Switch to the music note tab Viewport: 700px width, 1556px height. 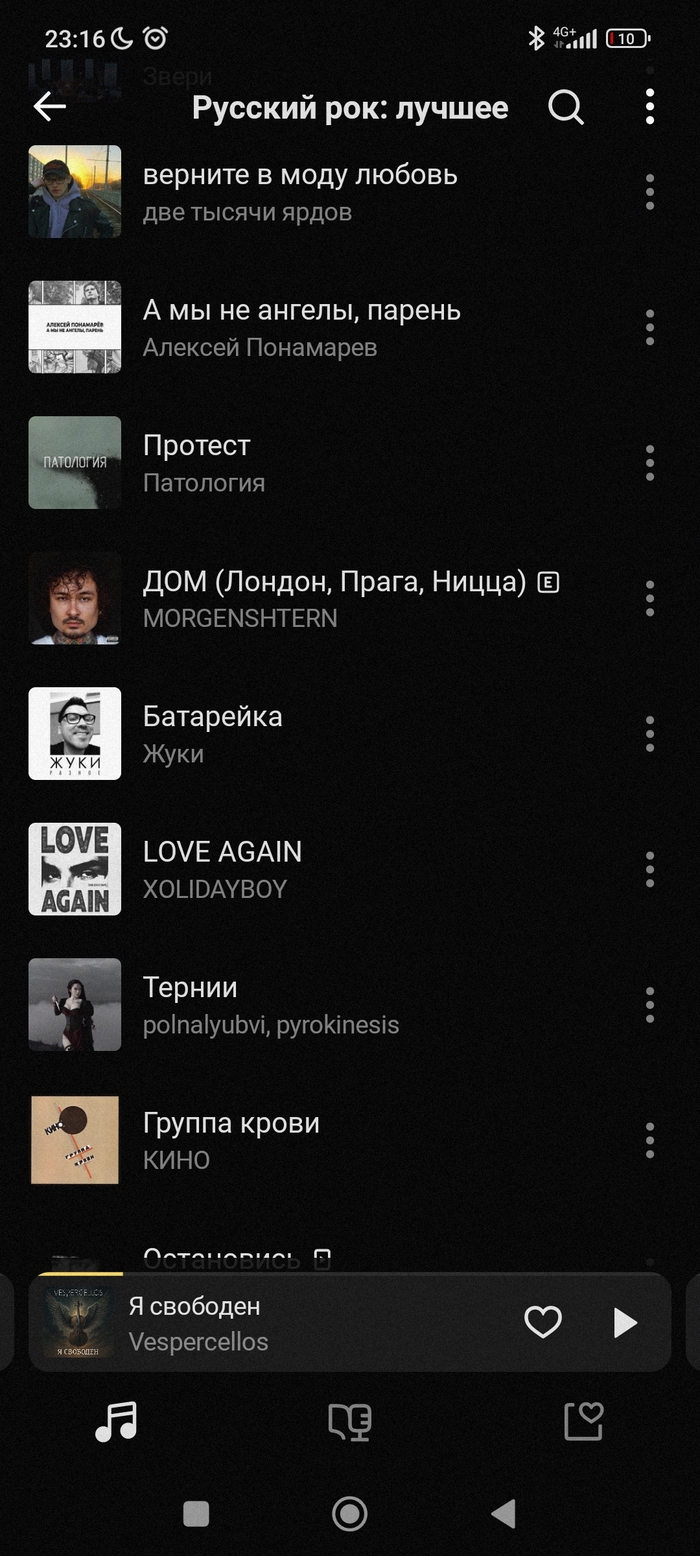click(116, 1420)
